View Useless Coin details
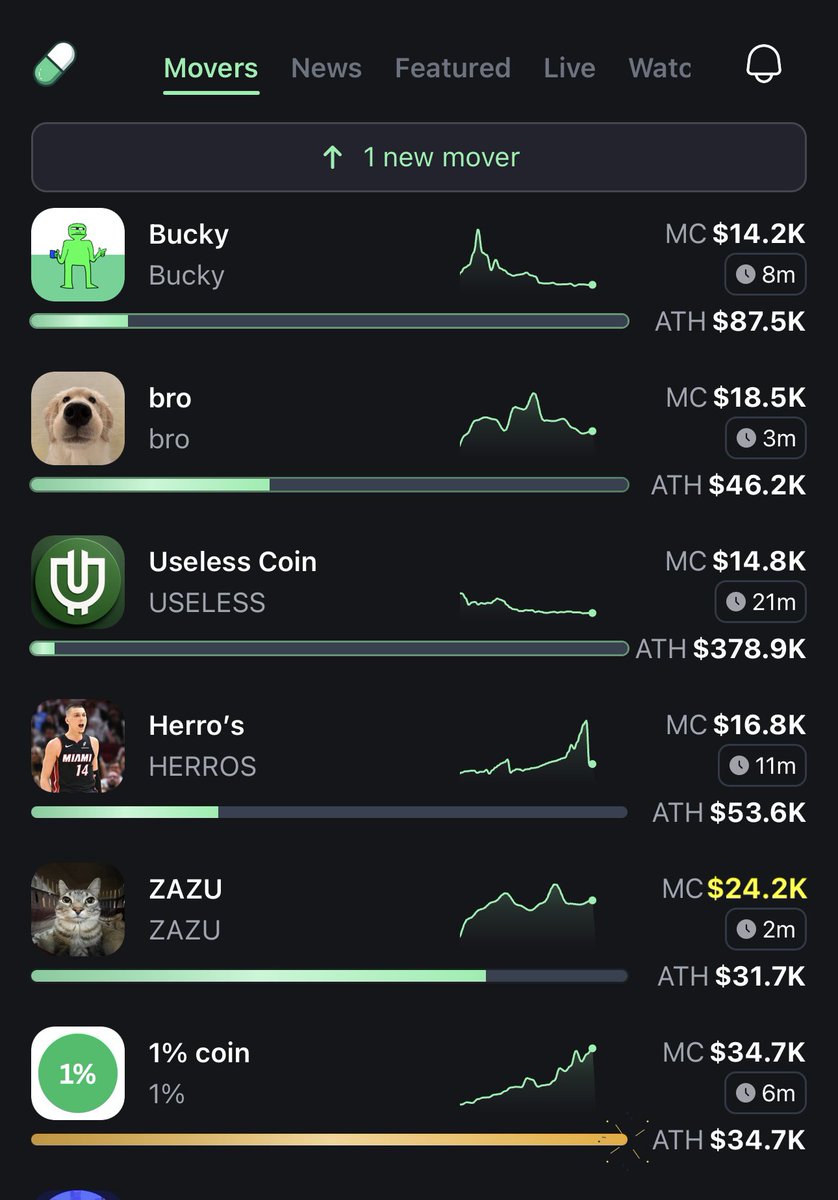This screenshot has height=1200, width=838. tap(300, 582)
